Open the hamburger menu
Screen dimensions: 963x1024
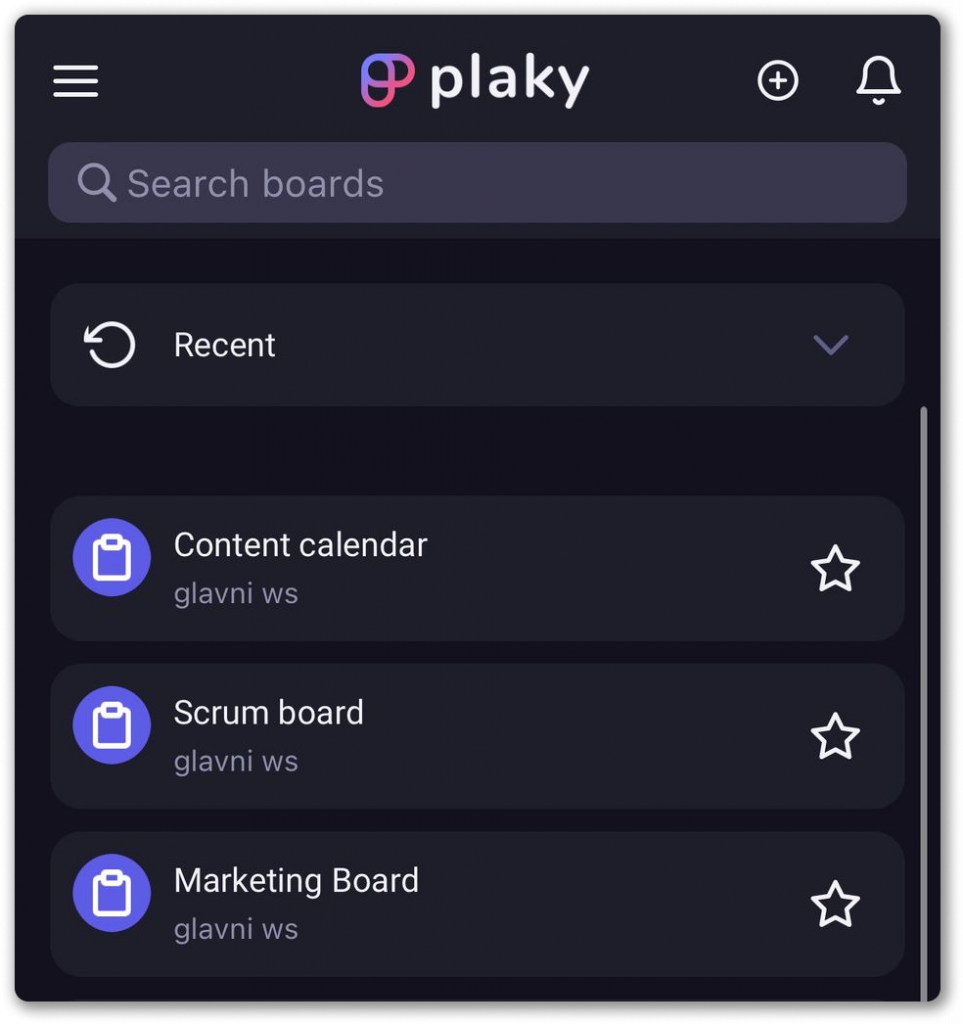76,81
